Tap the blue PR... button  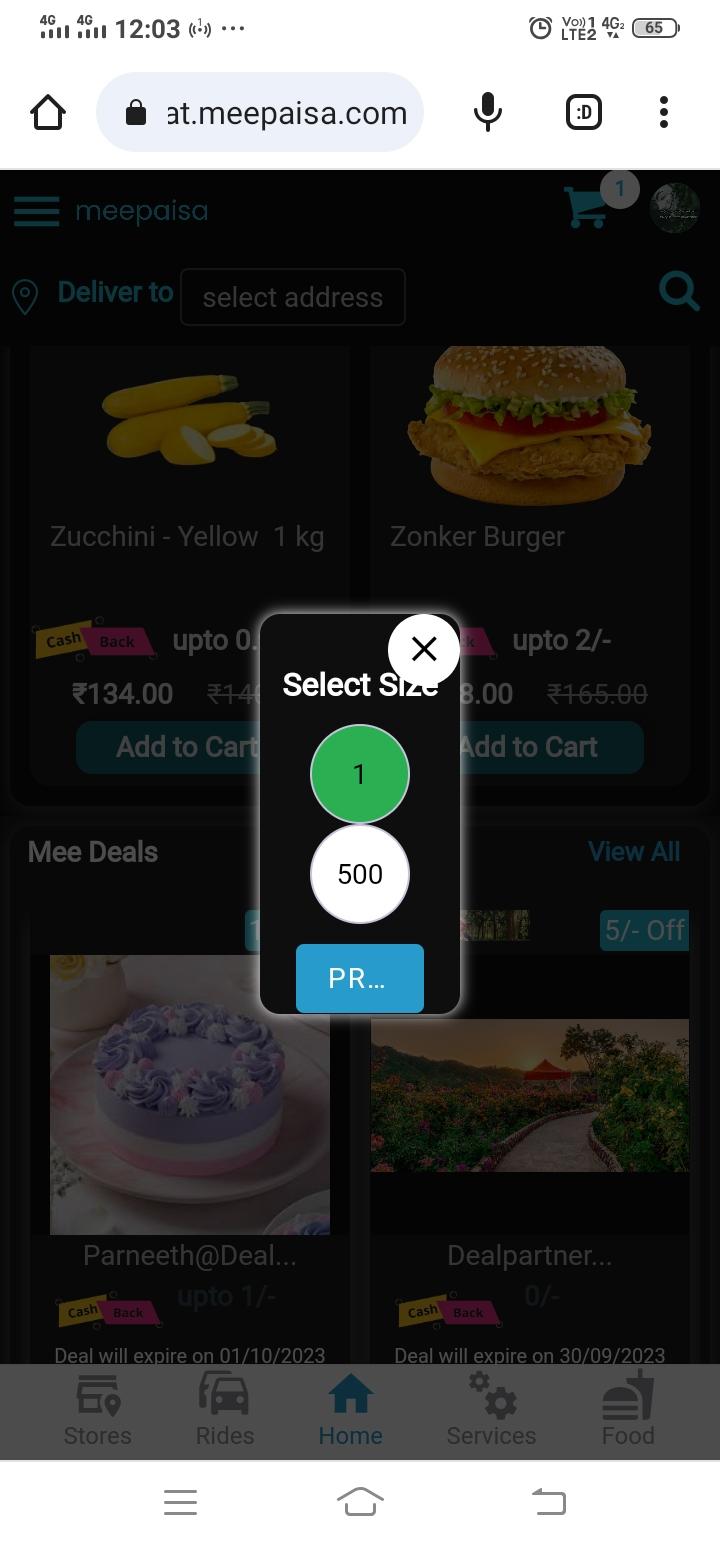(360, 978)
